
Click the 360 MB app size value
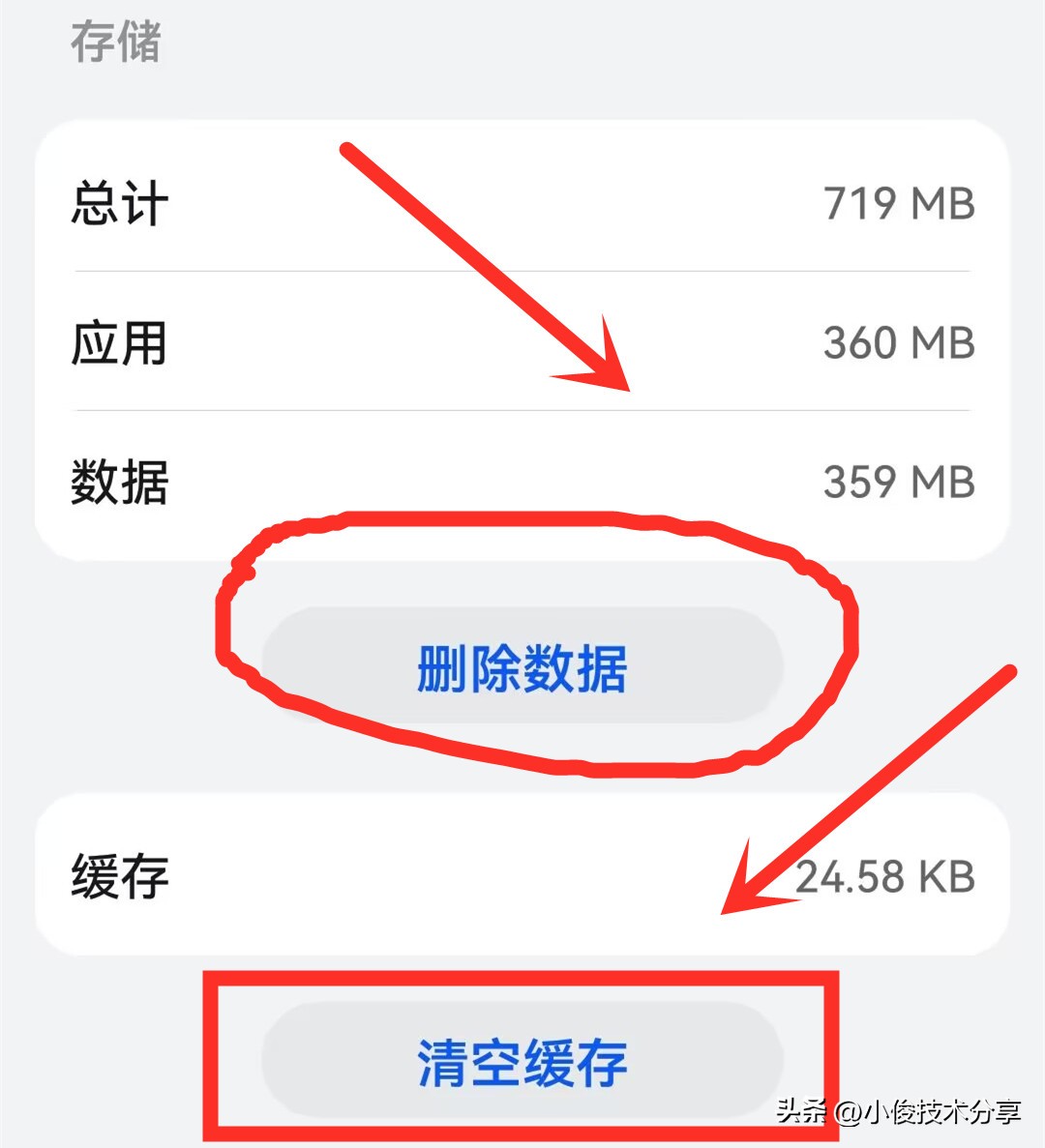899,341
